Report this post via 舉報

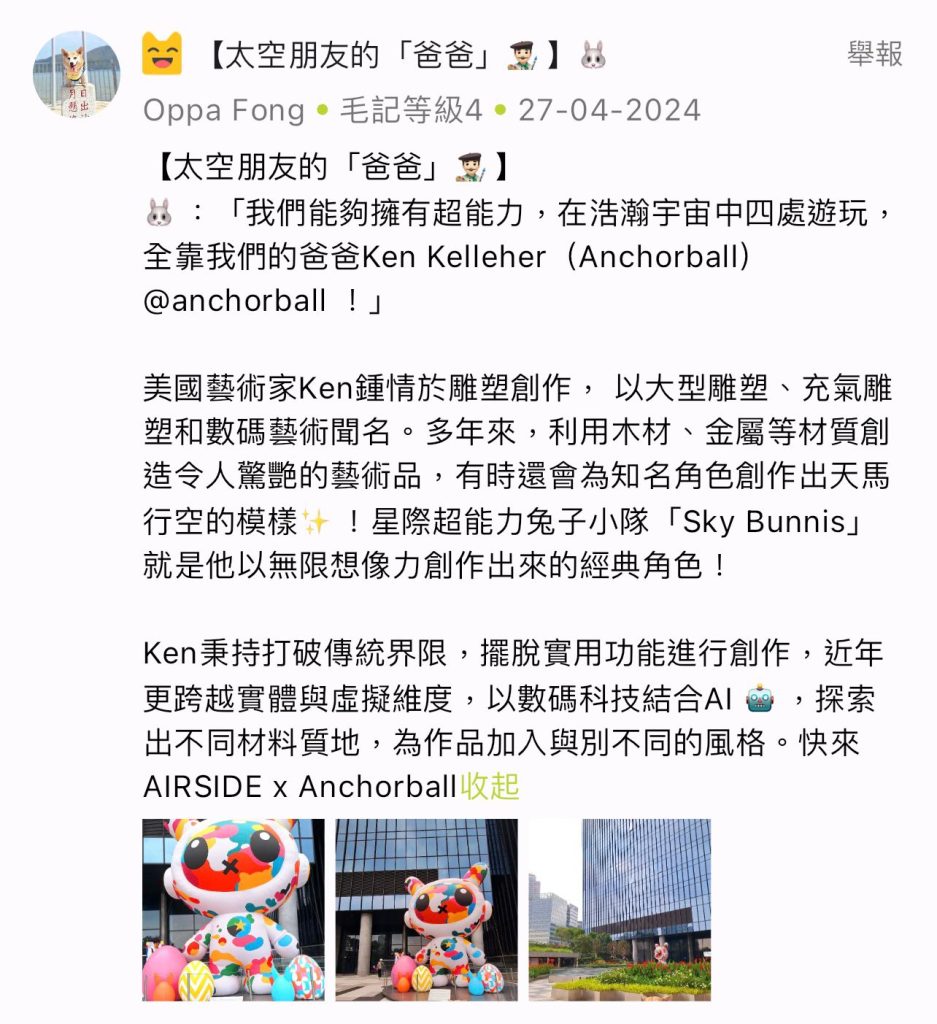874,54
